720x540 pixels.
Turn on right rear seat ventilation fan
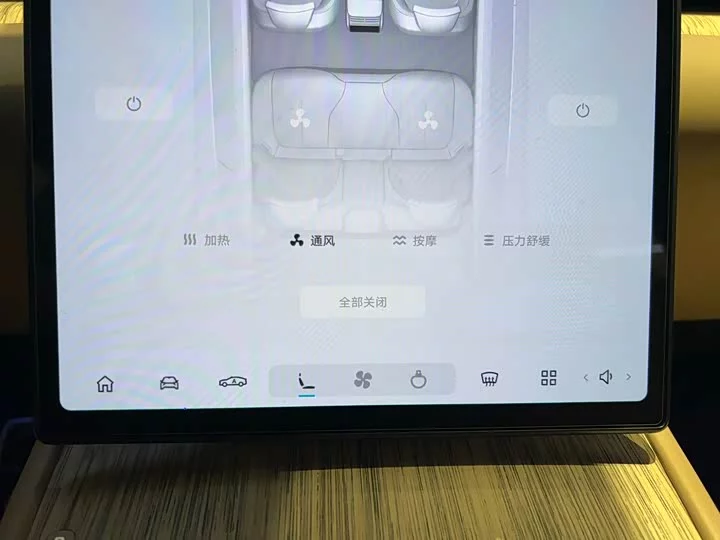pyautogui.click(x=428, y=120)
